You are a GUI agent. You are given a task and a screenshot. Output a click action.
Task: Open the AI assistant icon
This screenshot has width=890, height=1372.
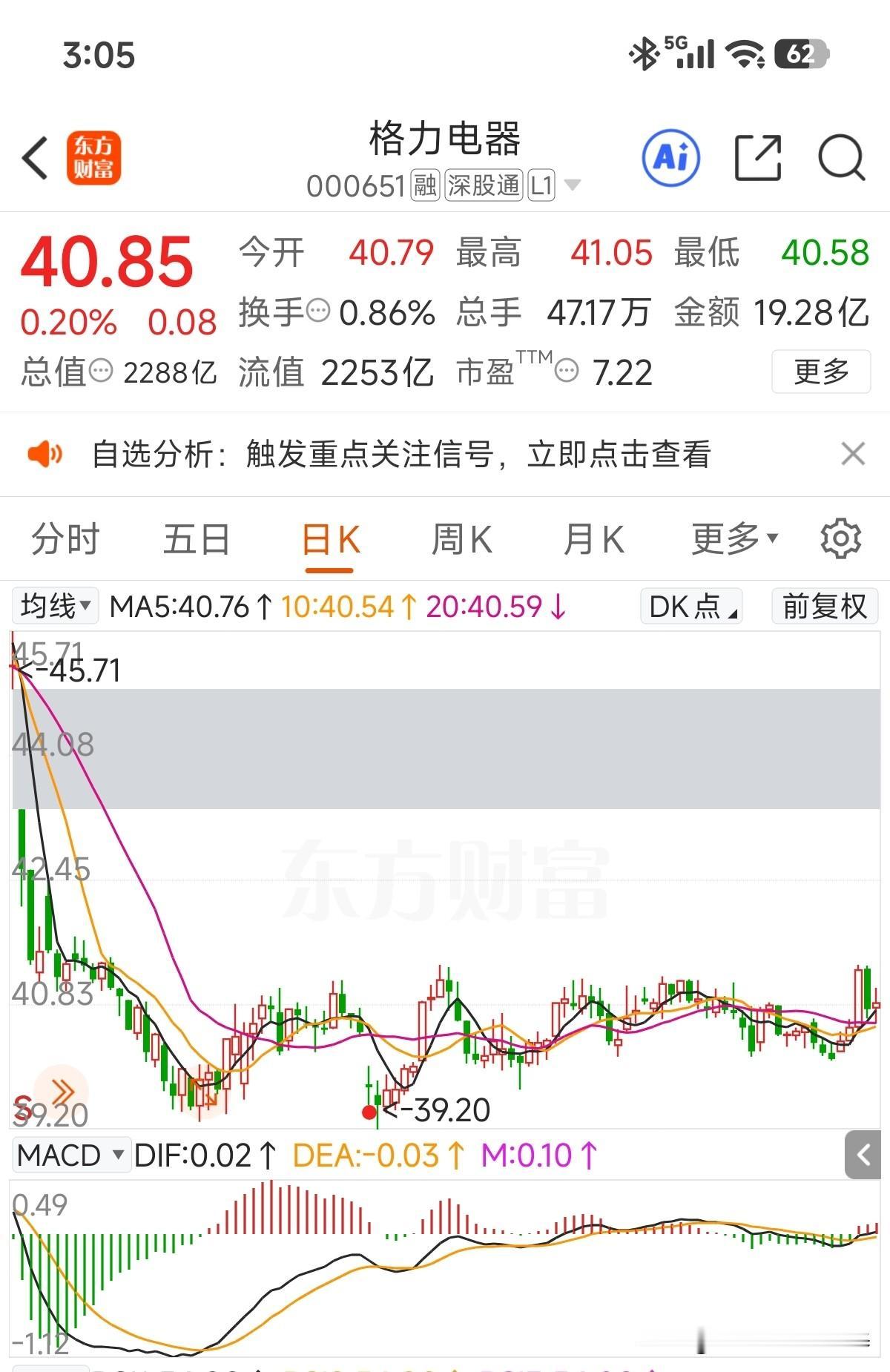point(671,158)
